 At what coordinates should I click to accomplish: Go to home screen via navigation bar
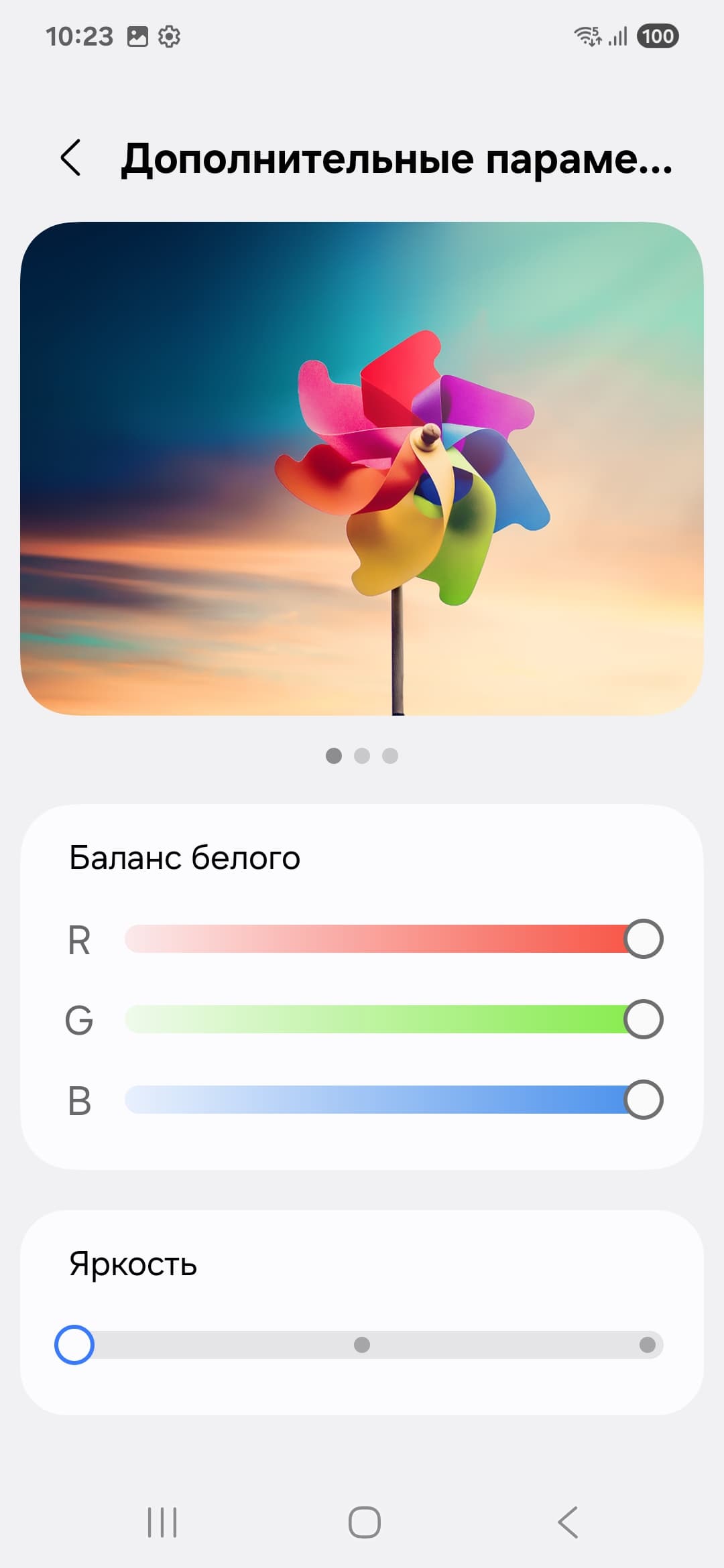pos(364,1522)
